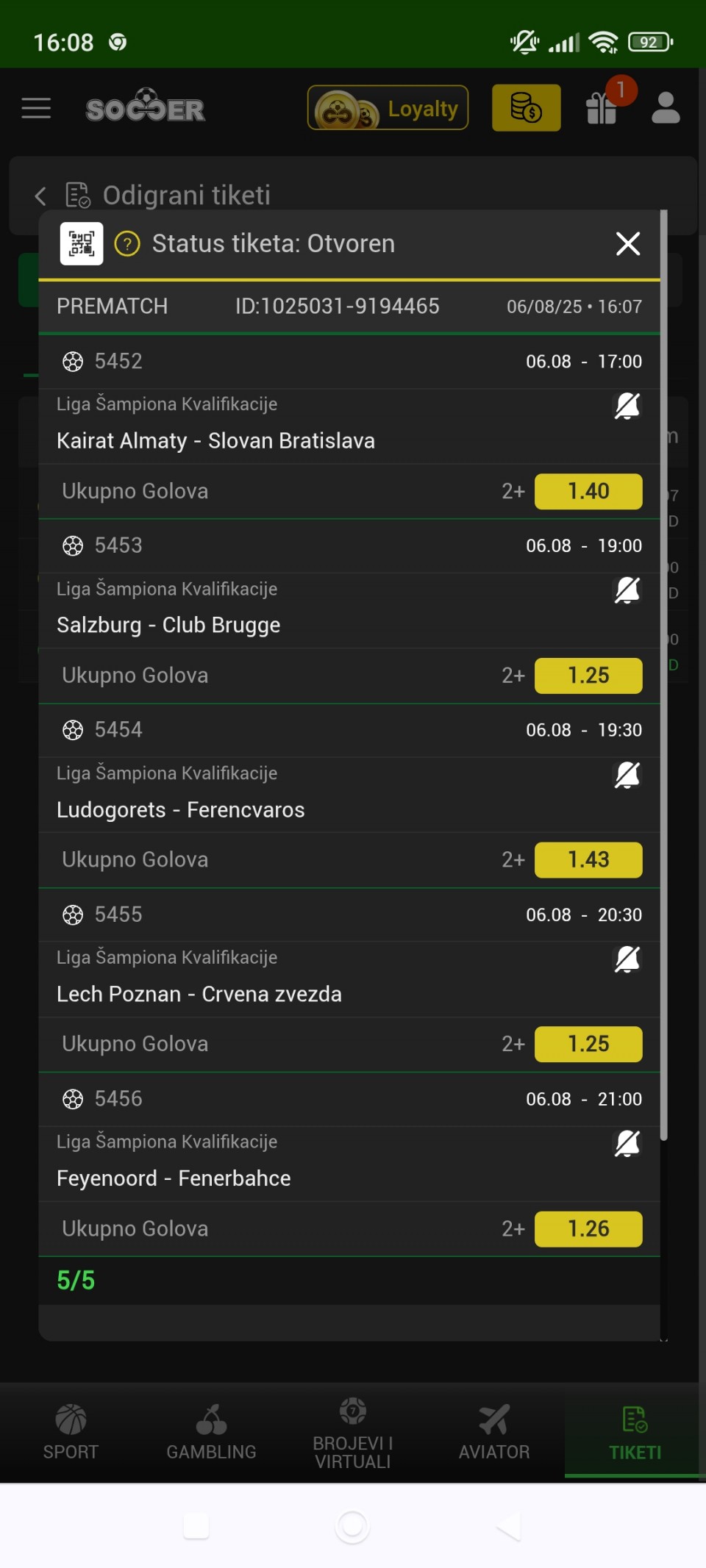Open the ticket QR code

coord(82,243)
